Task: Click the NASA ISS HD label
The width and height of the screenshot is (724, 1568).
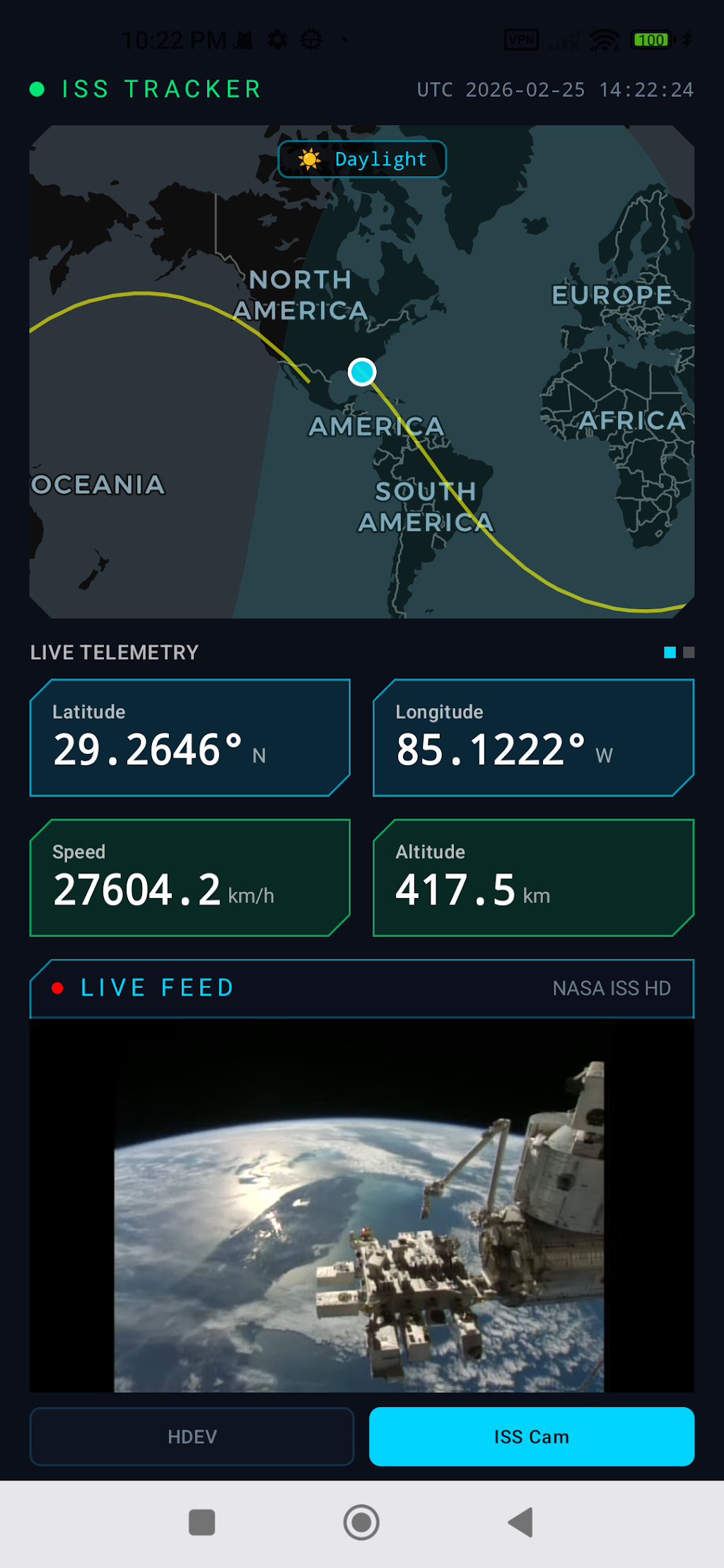Action: (612, 989)
